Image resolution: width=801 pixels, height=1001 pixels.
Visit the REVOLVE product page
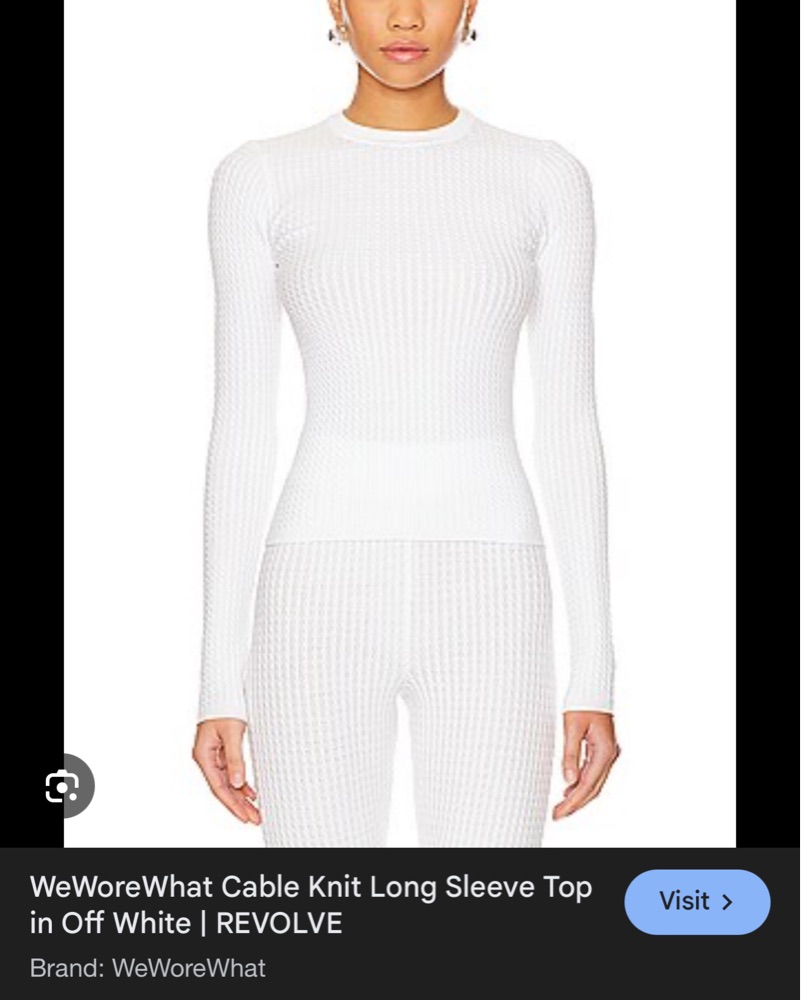coord(696,902)
